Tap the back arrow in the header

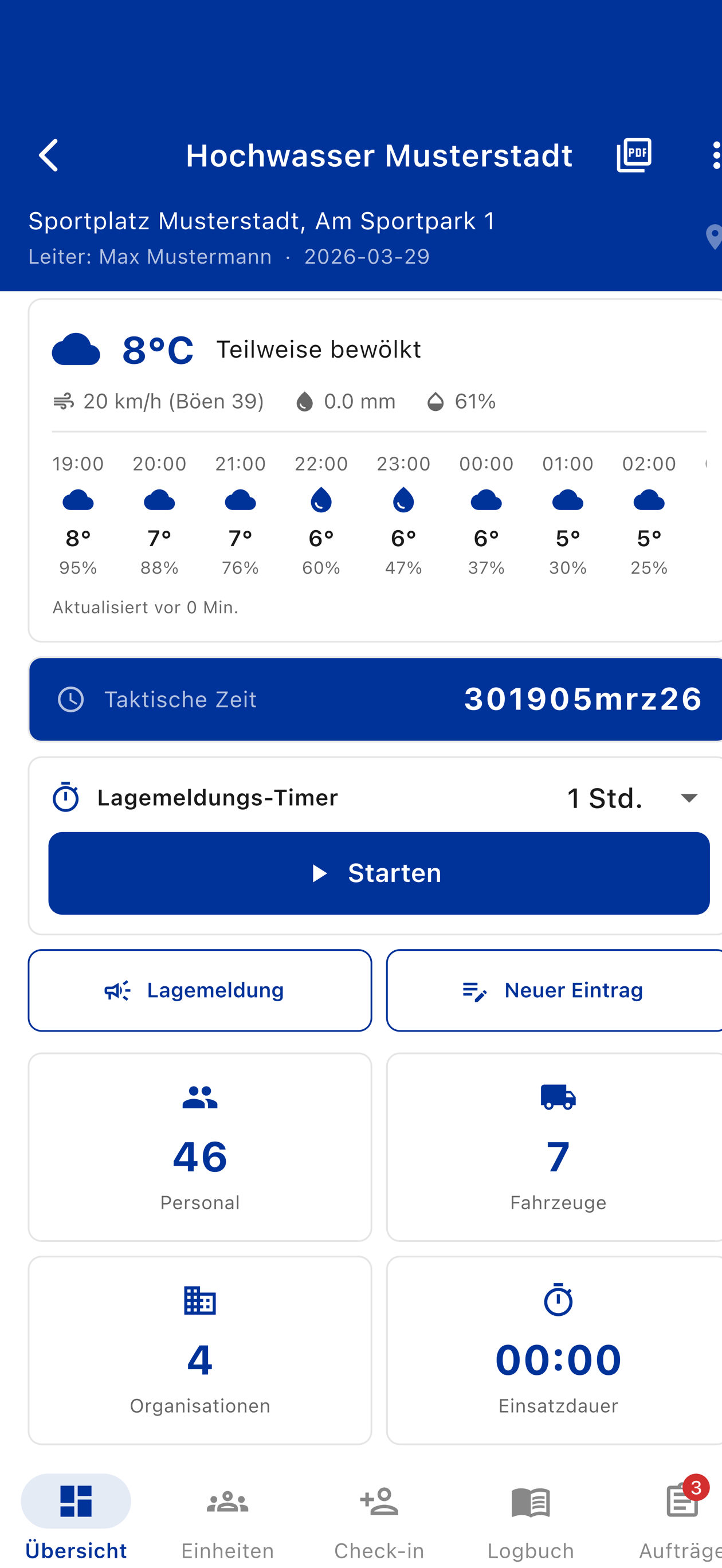click(49, 156)
